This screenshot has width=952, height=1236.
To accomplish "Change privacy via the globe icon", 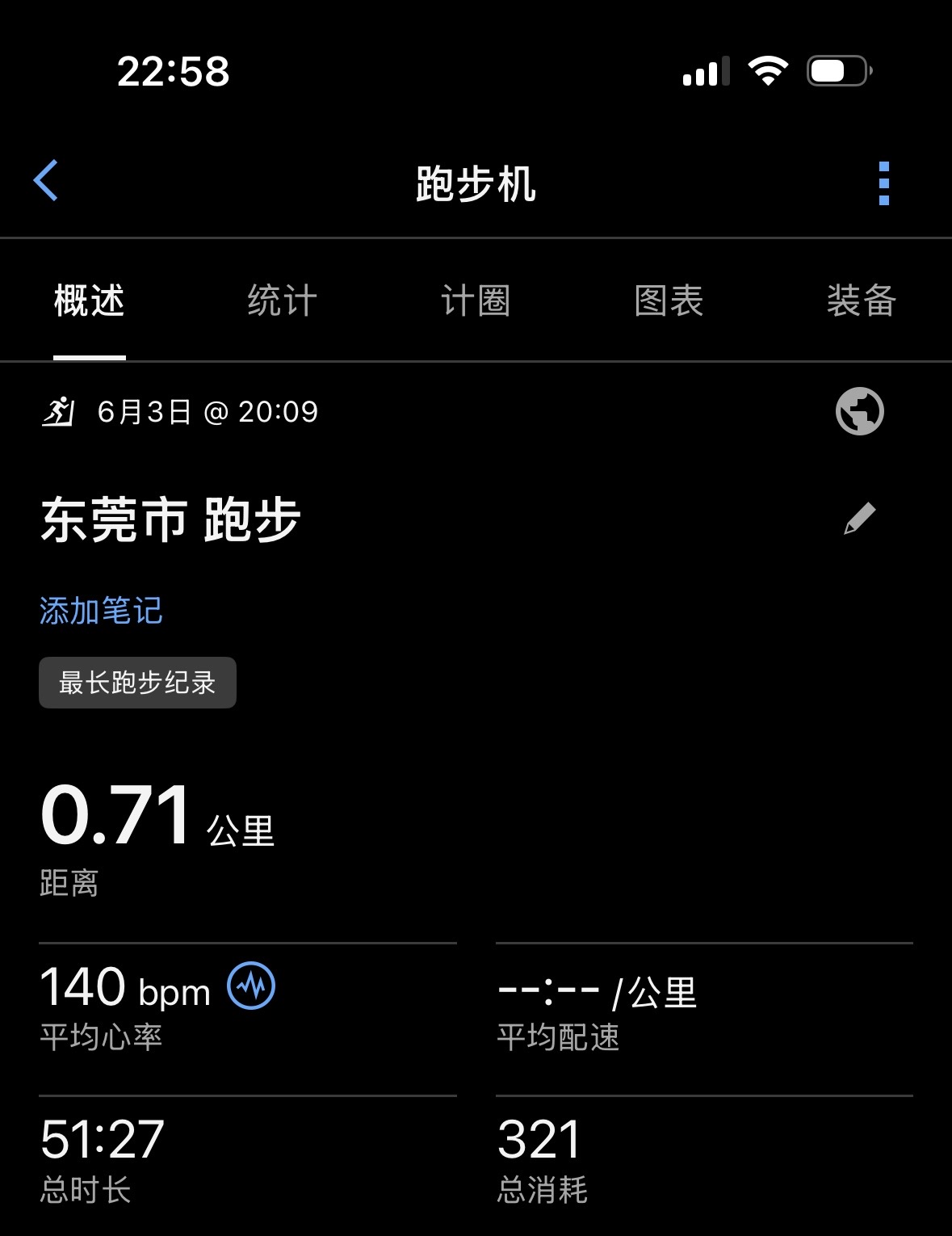I will [x=859, y=412].
